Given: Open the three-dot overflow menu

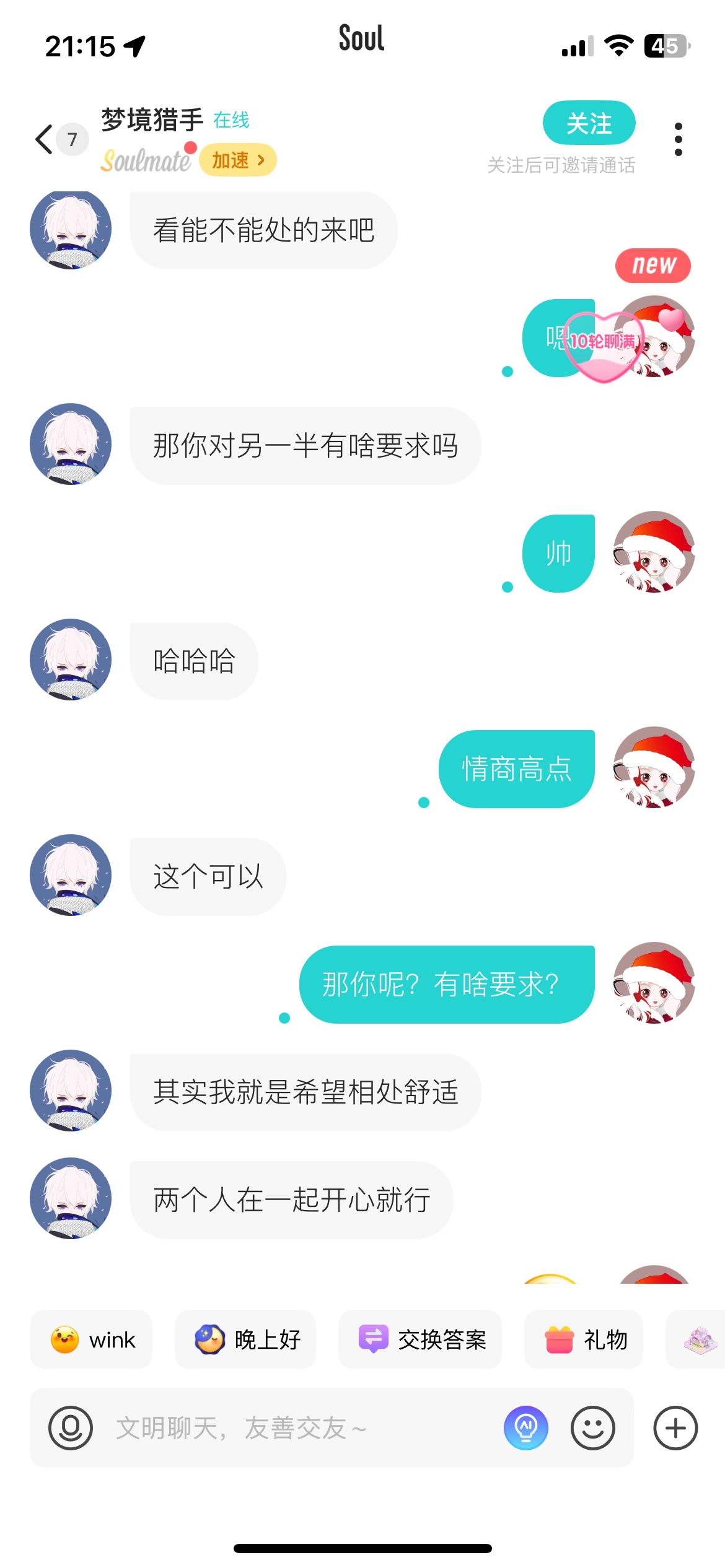Looking at the screenshot, I should 679,139.
